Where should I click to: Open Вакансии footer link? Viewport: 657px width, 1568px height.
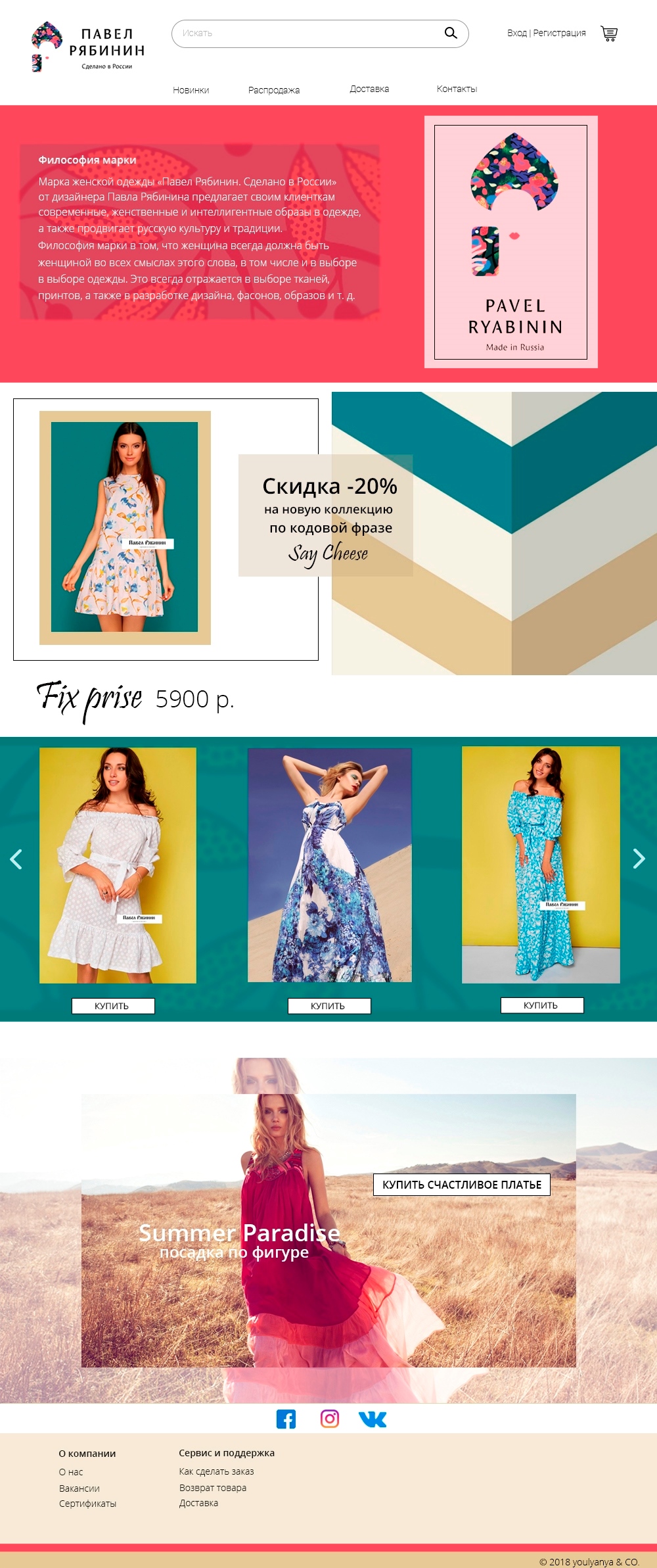79,1488
